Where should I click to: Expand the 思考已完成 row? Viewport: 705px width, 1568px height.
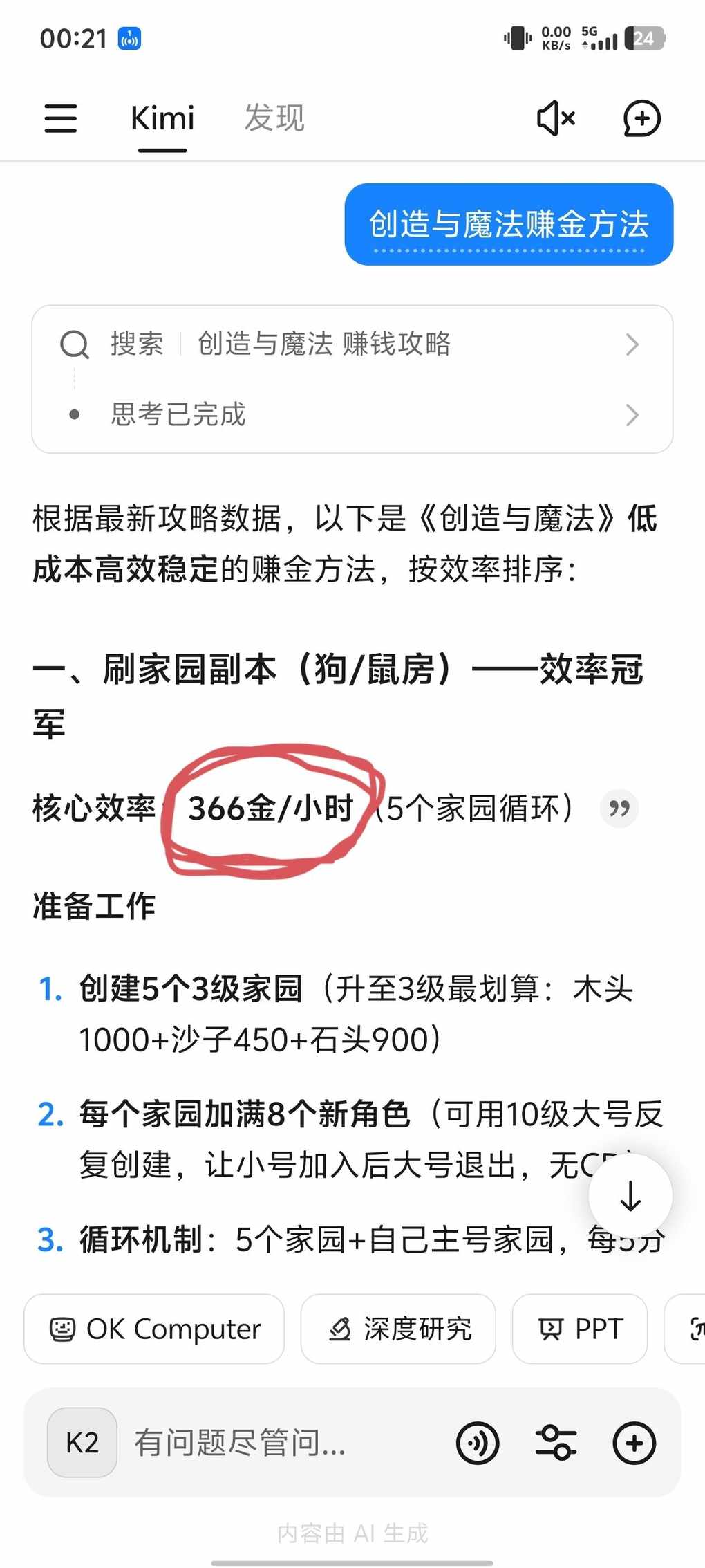pos(352,414)
